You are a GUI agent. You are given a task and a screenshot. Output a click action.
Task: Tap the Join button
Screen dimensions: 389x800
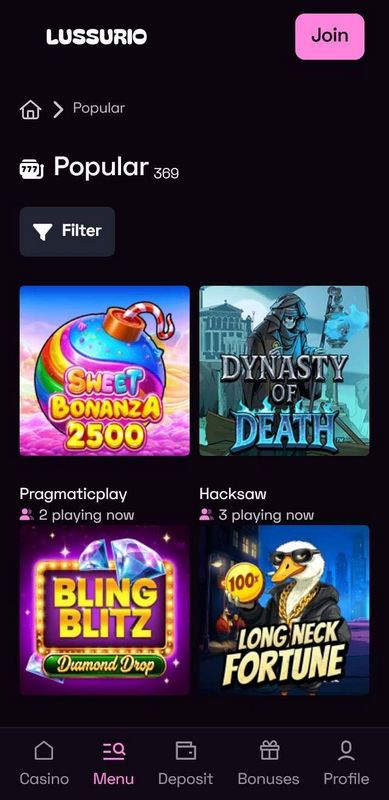330,37
